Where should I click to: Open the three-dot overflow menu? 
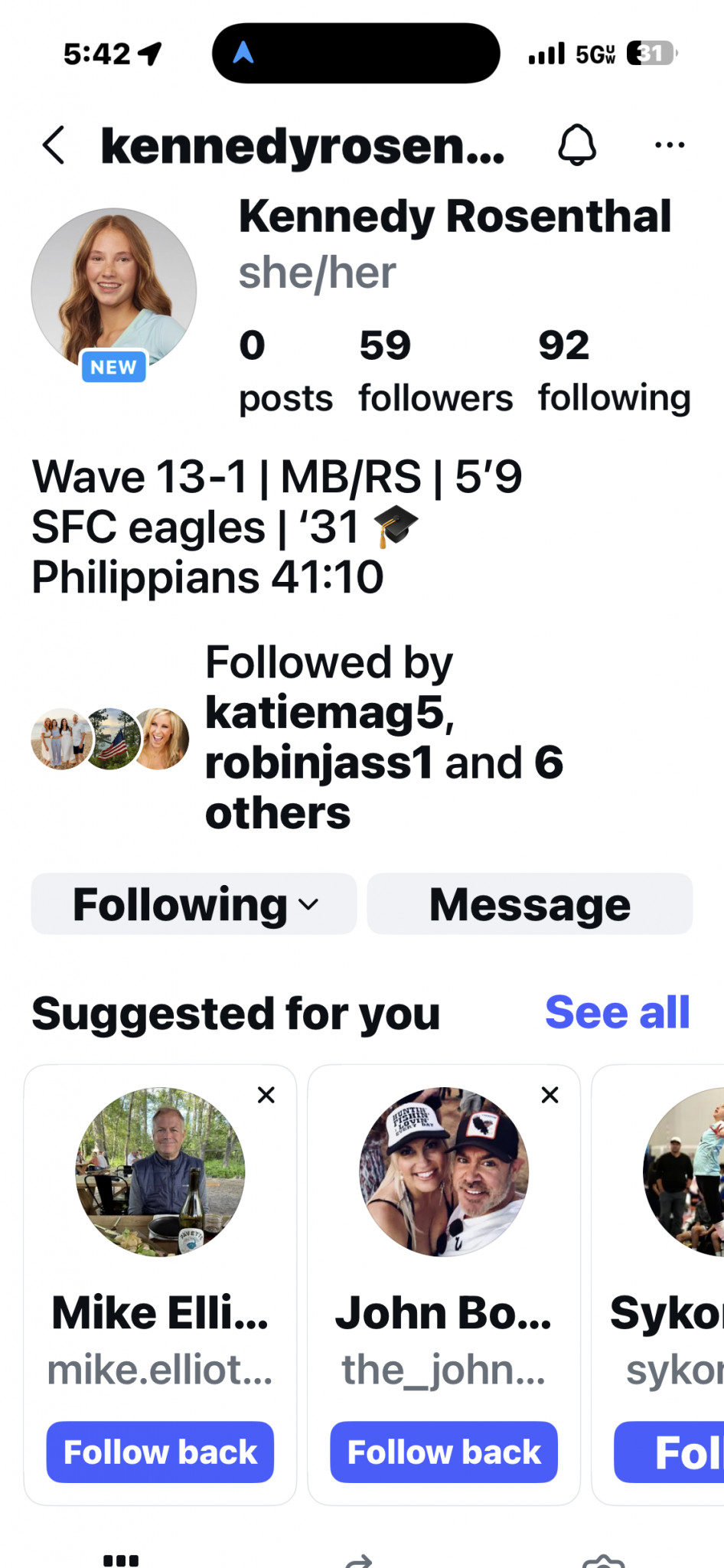(670, 145)
